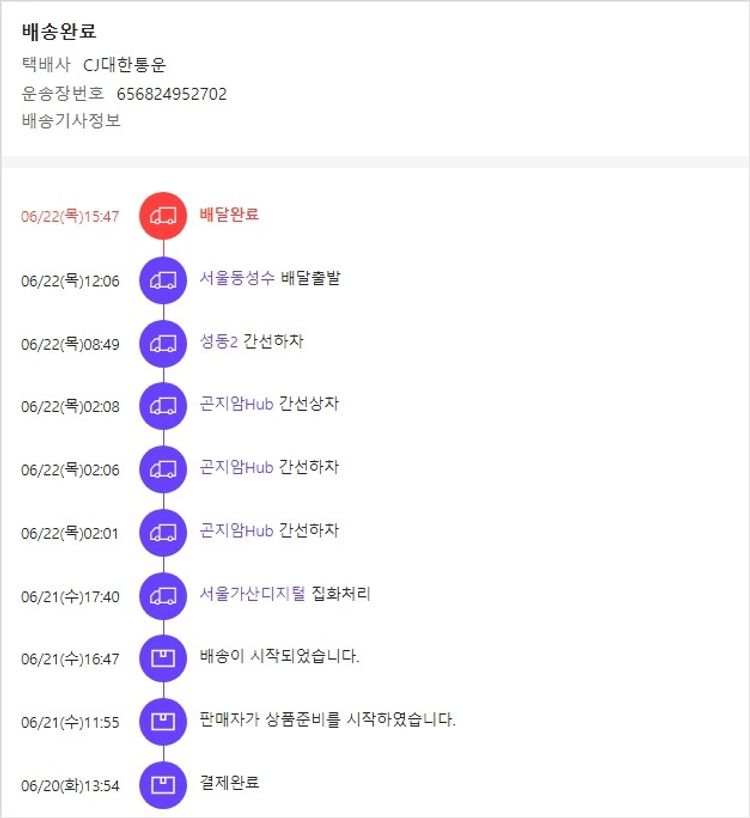Tap 곤지암Hub in the 02:08 간선상차 entry

236,404
